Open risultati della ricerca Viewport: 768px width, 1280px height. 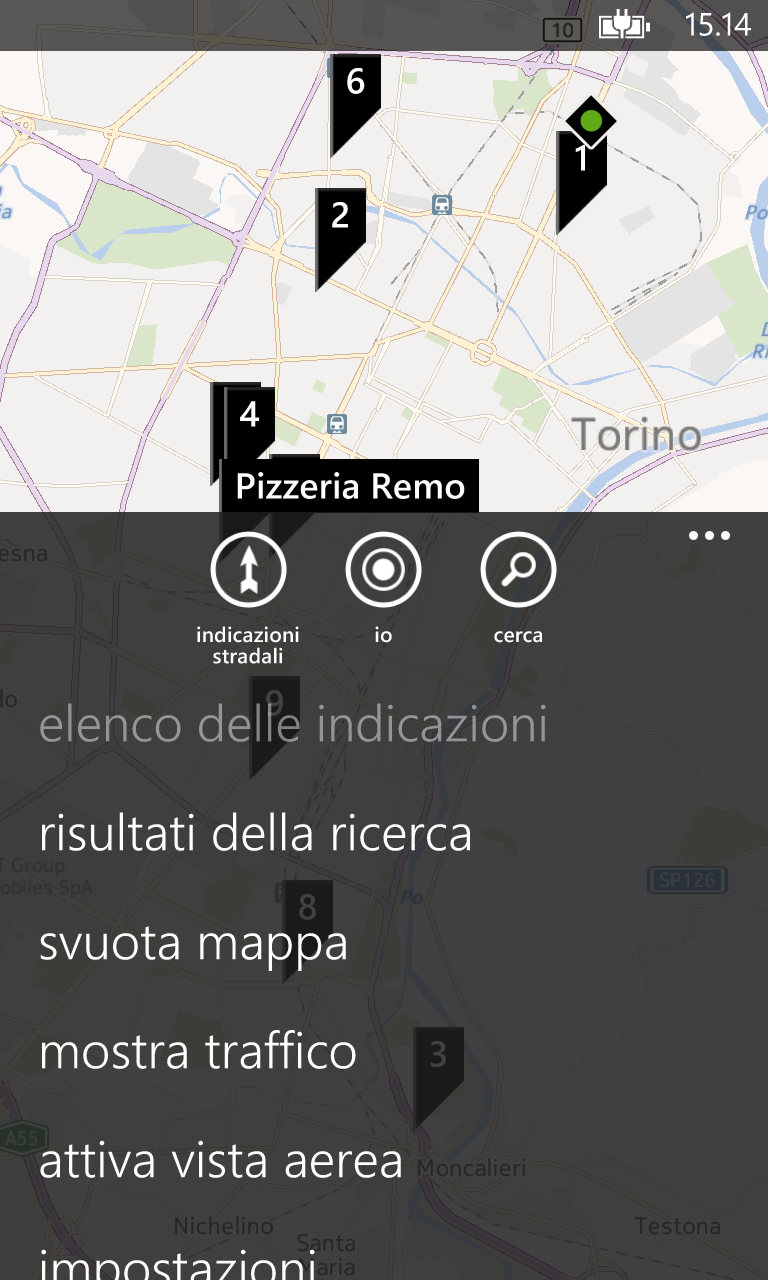[x=255, y=833]
